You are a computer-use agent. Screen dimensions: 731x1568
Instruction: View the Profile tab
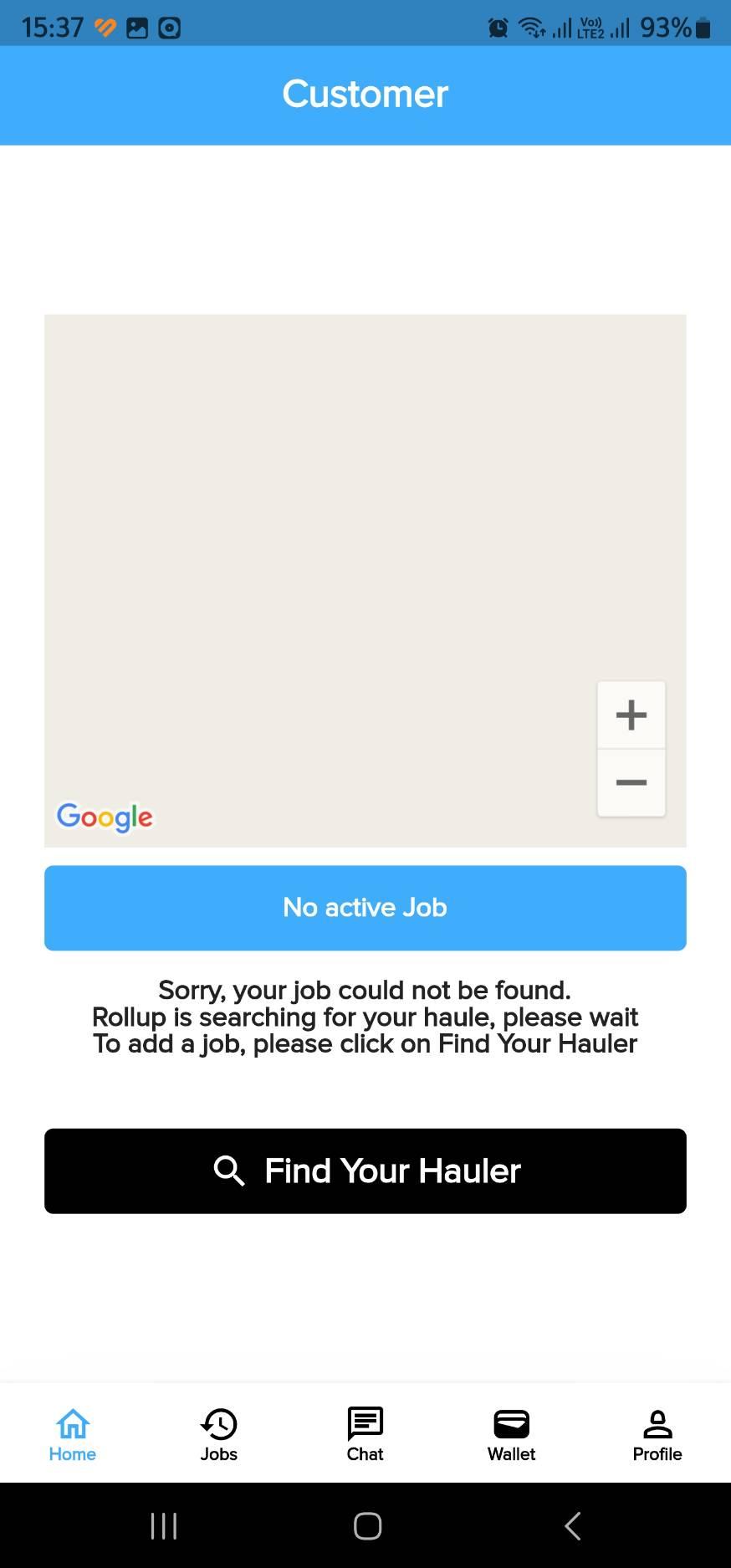point(657,1434)
